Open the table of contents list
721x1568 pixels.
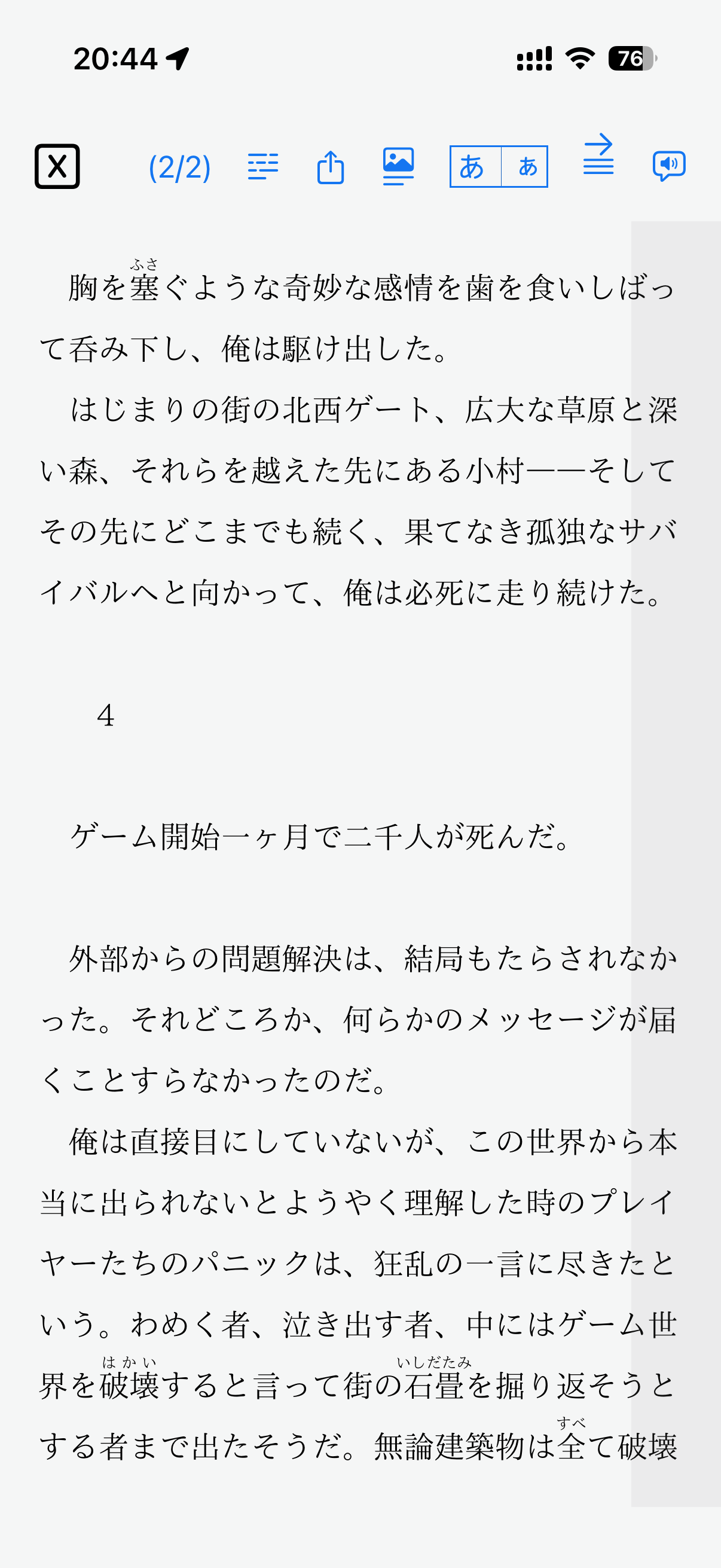click(263, 166)
